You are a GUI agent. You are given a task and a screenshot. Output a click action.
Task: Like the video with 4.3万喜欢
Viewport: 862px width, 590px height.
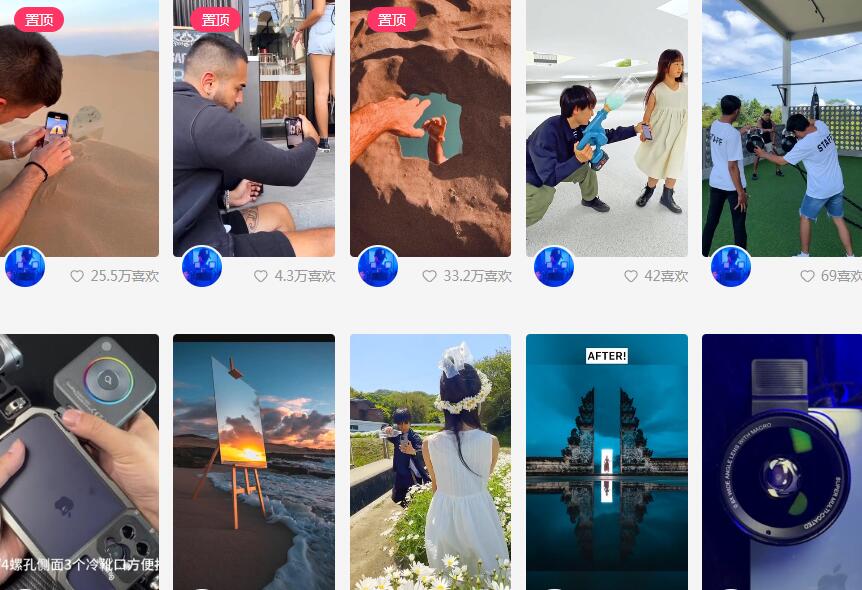261,276
